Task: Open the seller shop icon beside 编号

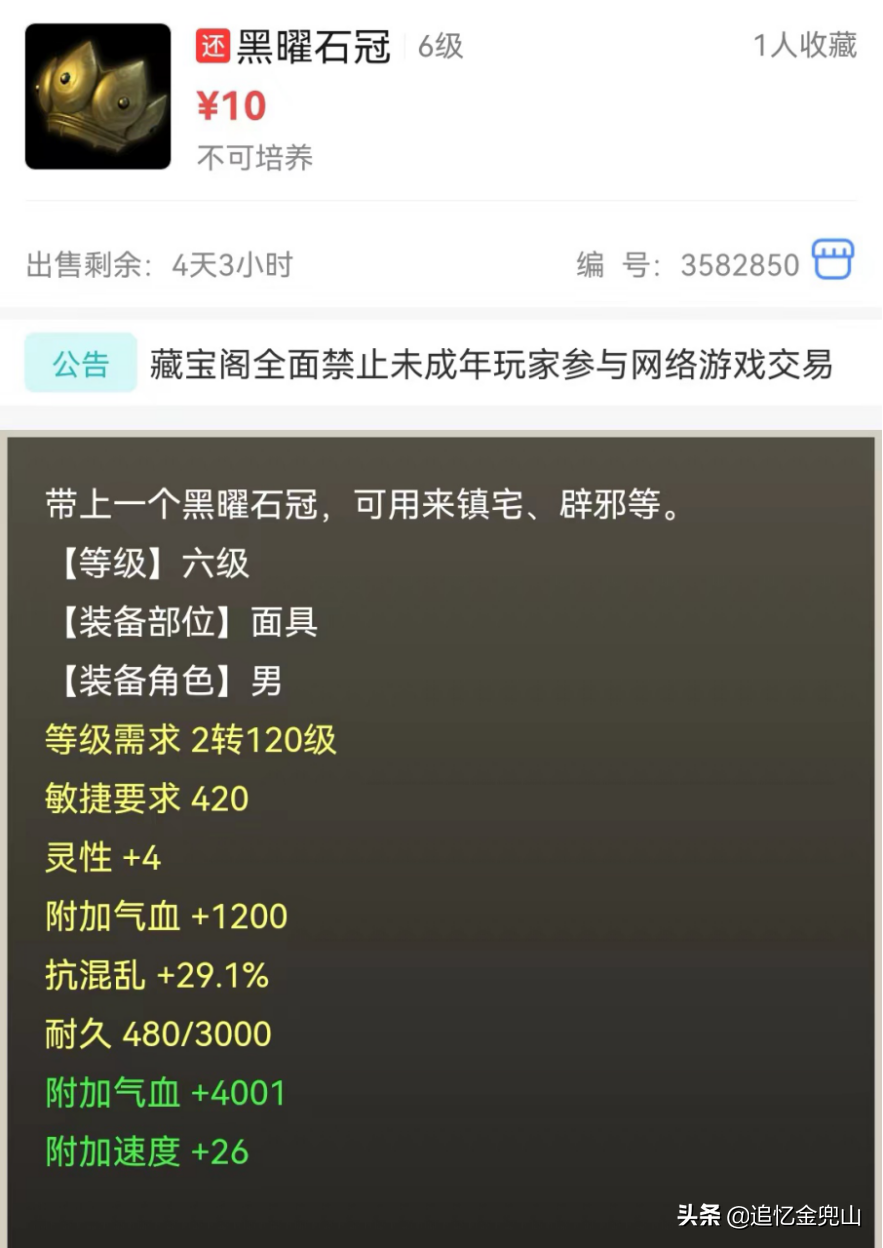Action: click(832, 260)
